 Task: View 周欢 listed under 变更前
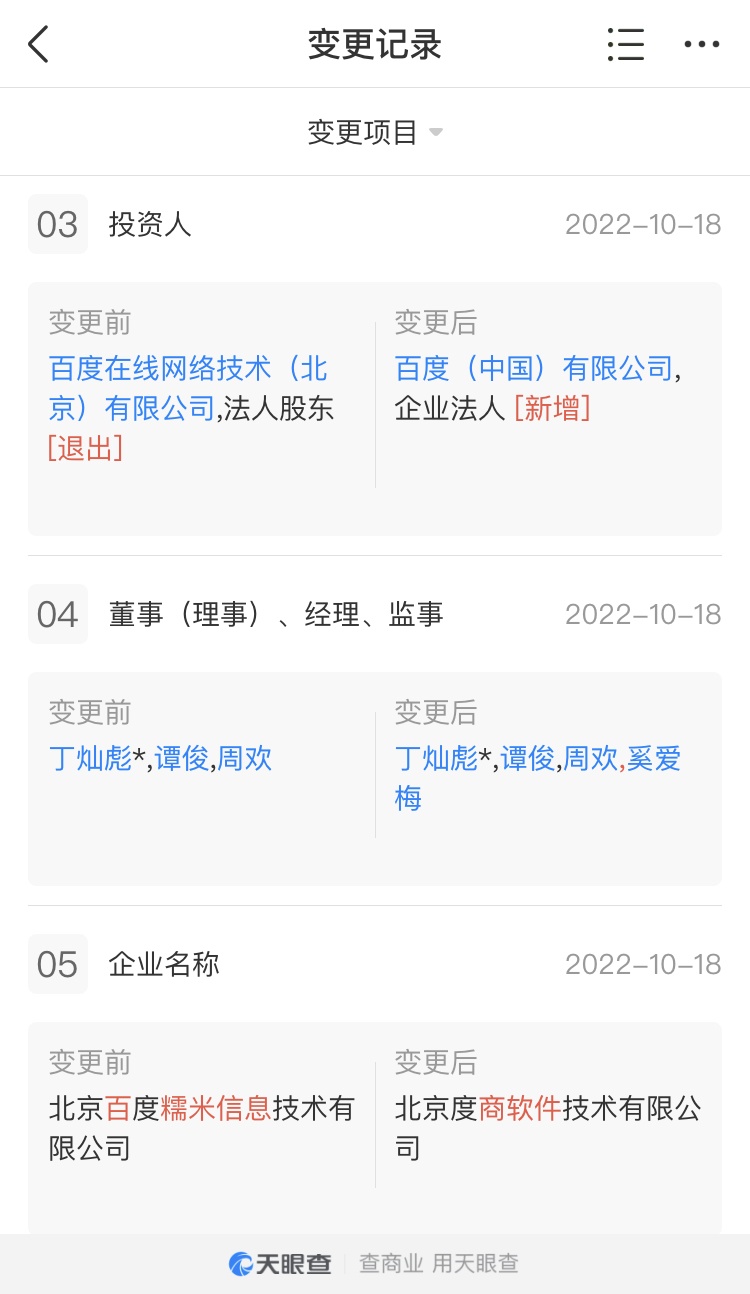pos(245,759)
